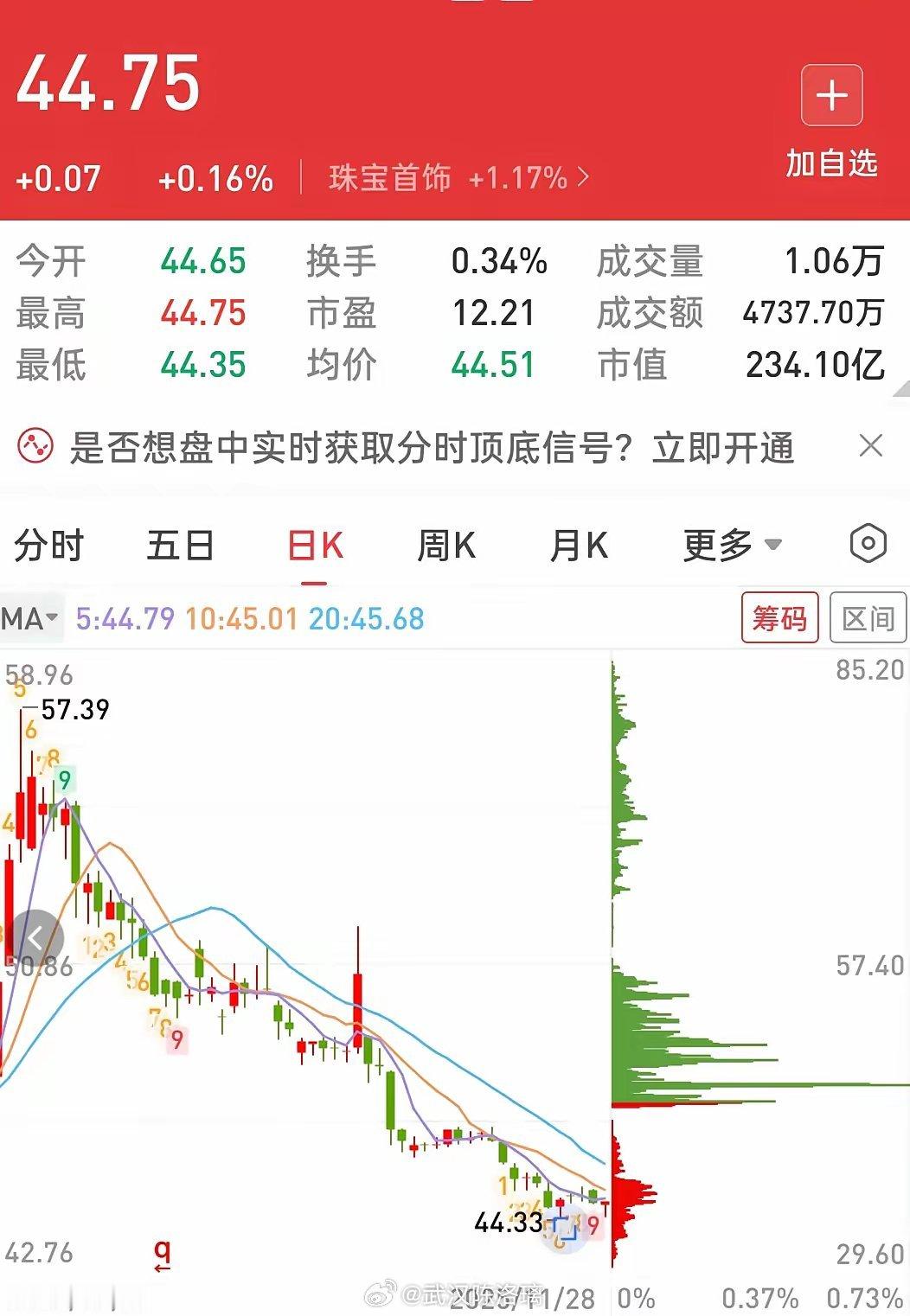Switch to the 五日 five-day tab
This screenshot has width=910, height=1316.
pos(178,546)
